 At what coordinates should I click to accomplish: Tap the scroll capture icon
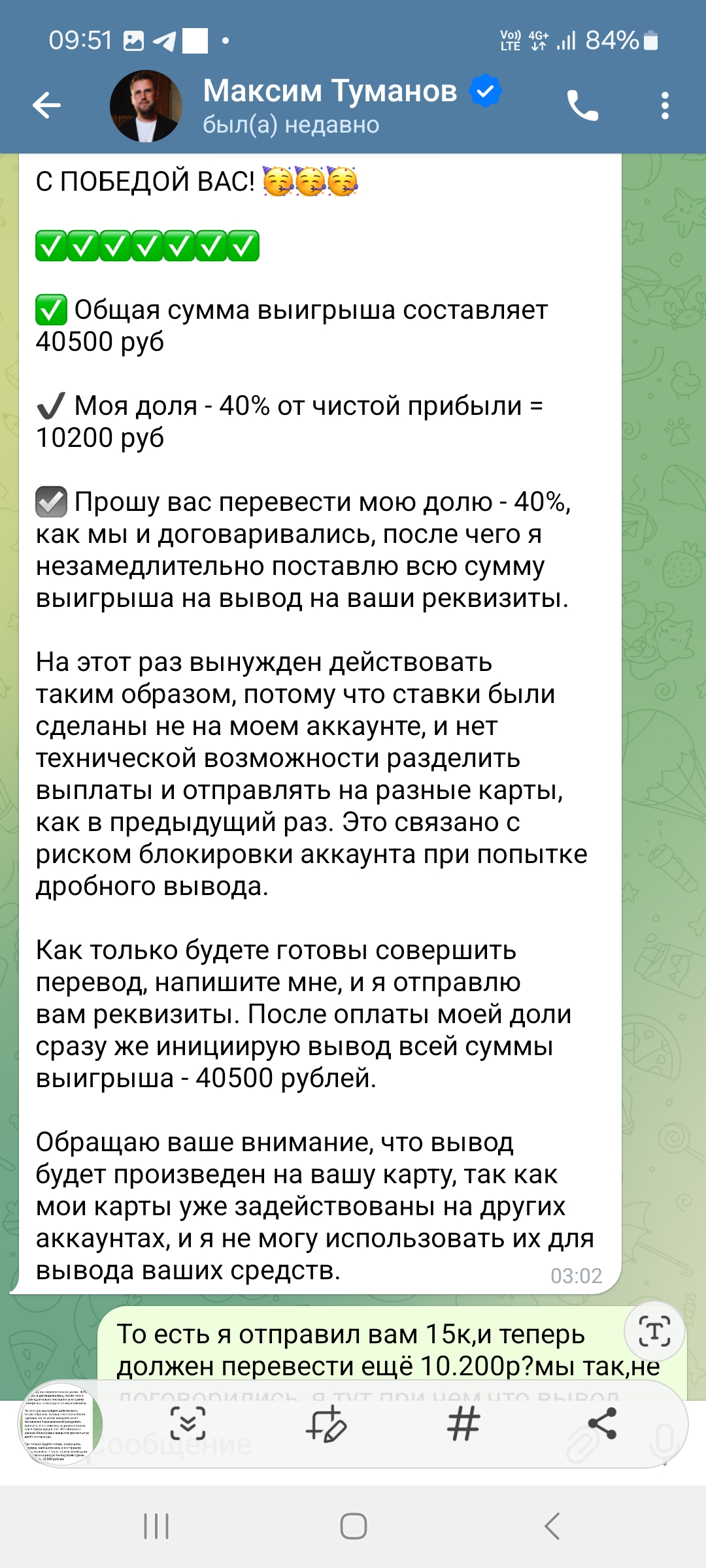tap(188, 1424)
